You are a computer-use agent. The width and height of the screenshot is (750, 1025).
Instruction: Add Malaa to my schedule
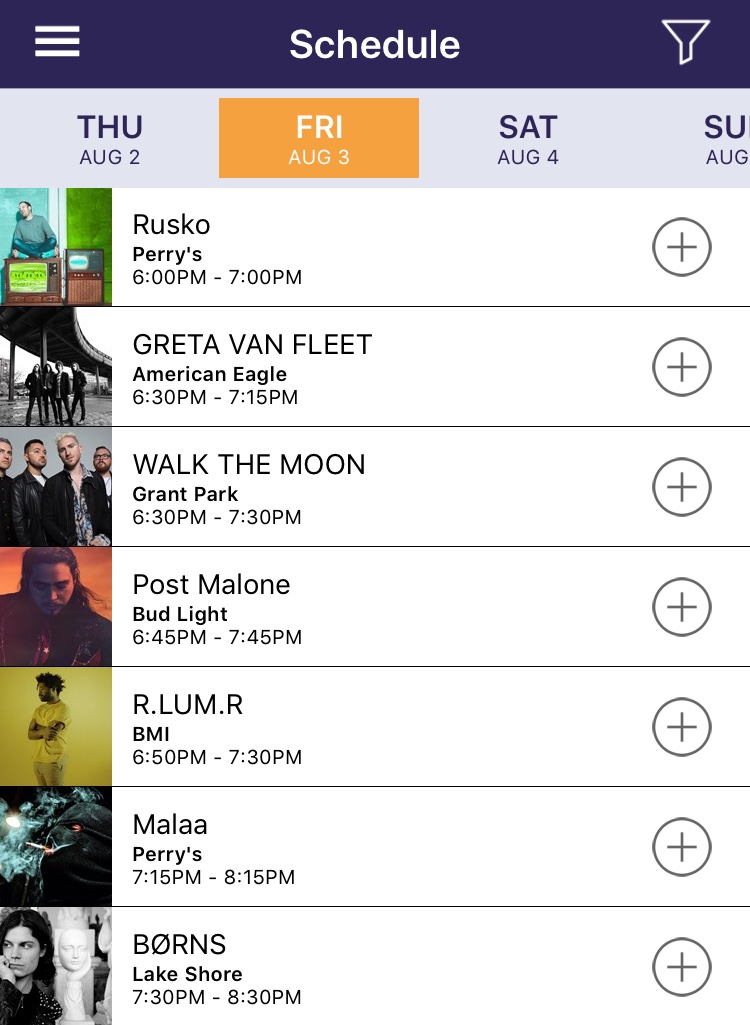click(x=682, y=847)
